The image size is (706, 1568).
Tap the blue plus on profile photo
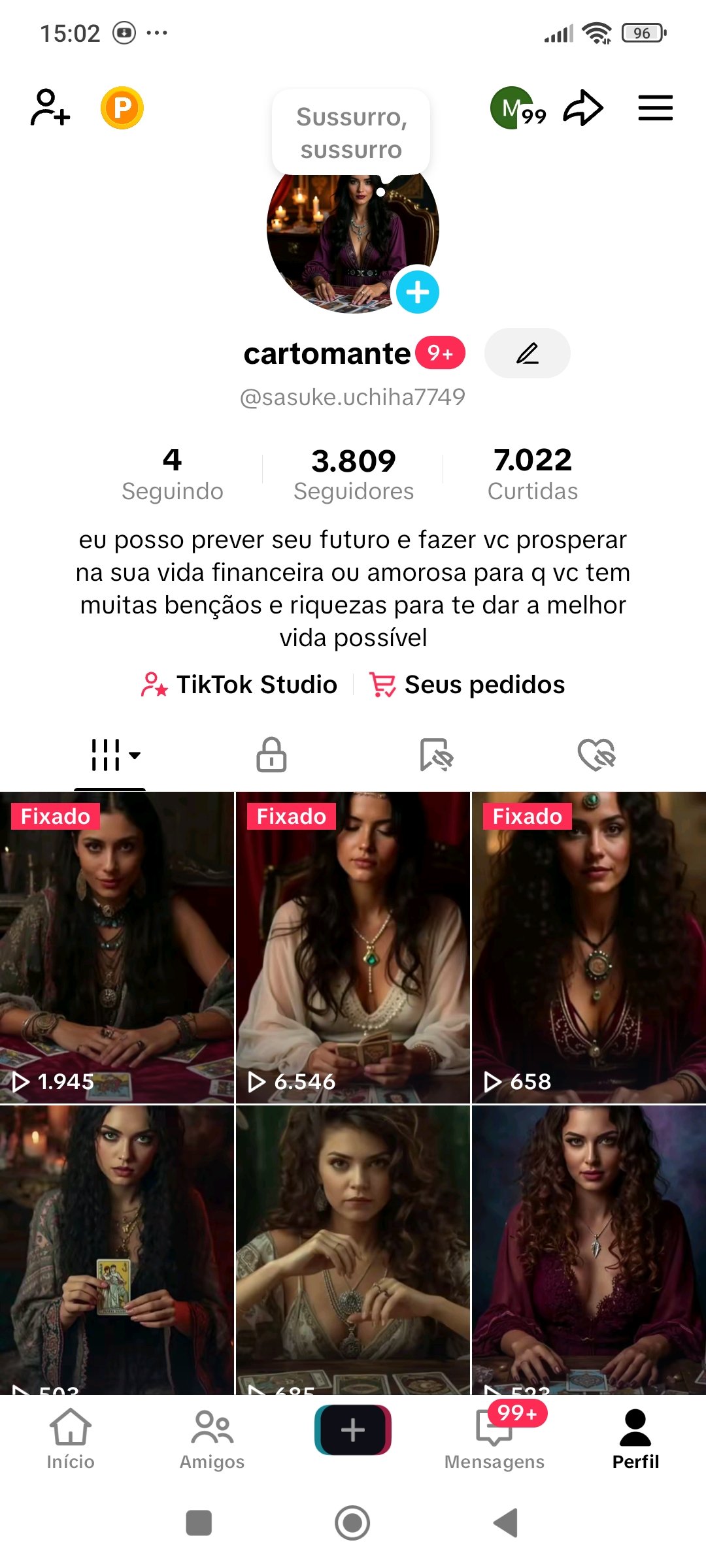417,292
